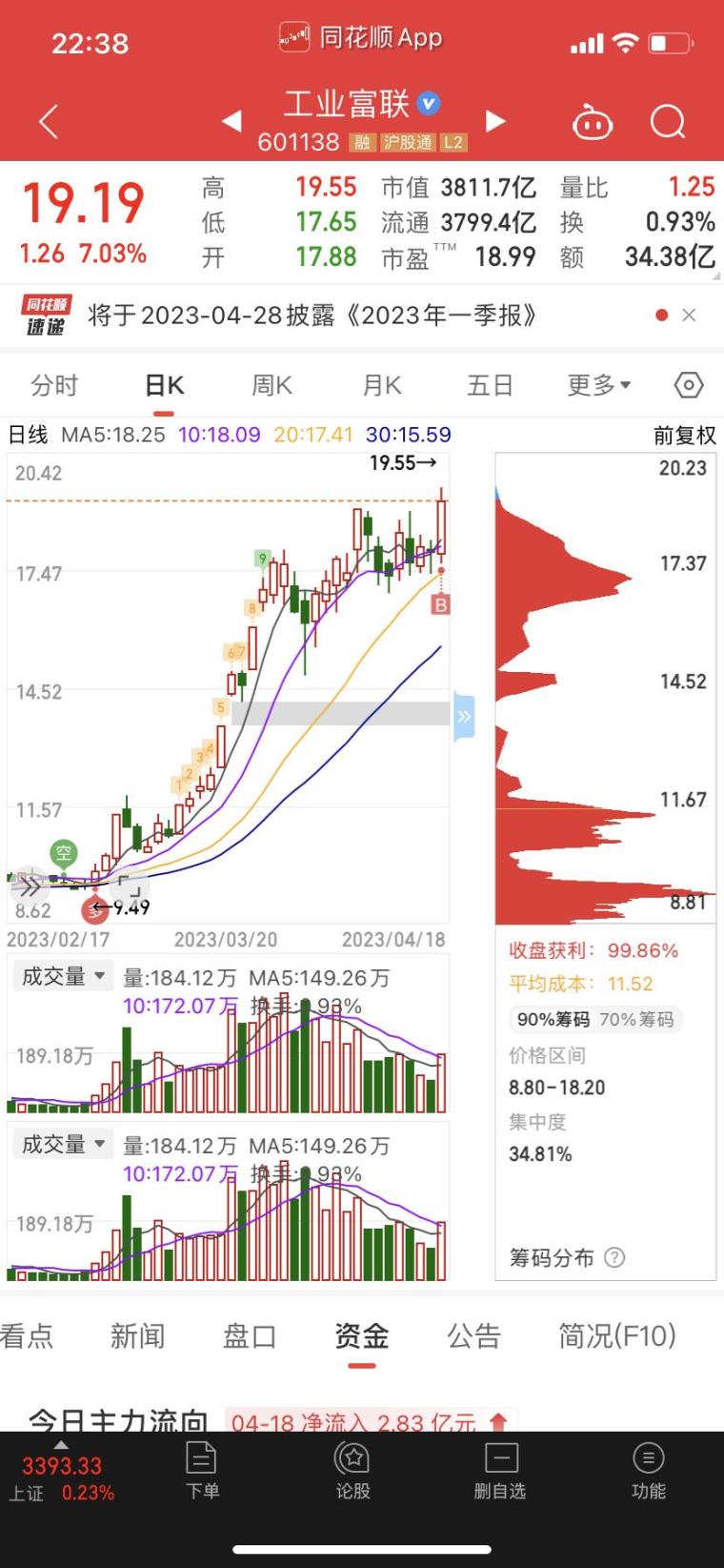This screenshot has height=1568, width=724.
Task: Change the 前复权 adjustment setting
Action: tap(684, 436)
